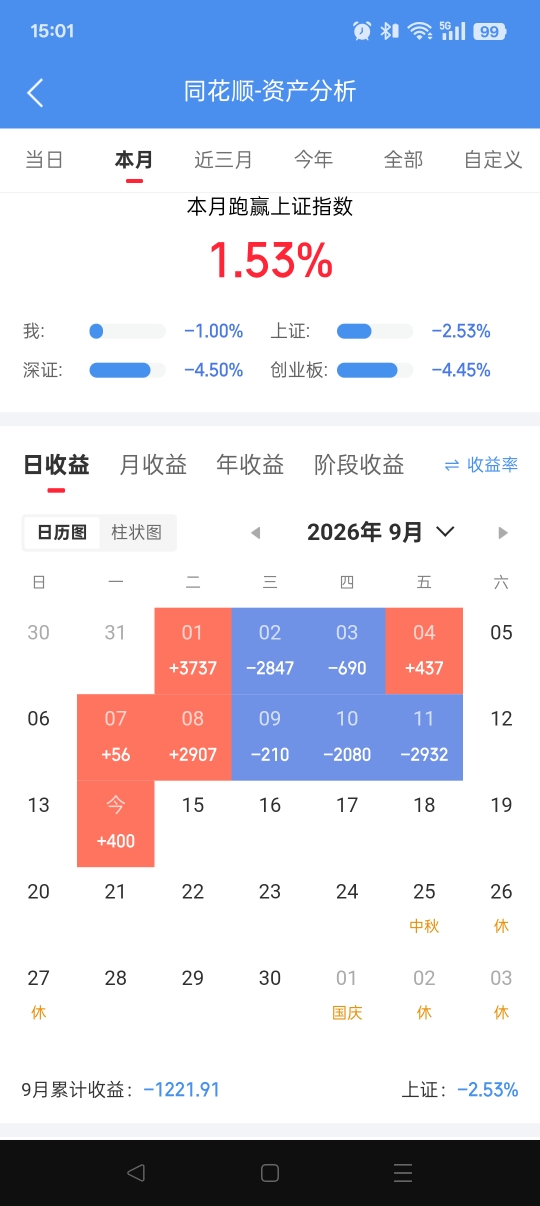This screenshot has width=540, height=1206.
Task: Choose the 自定义 tab
Action: tap(493, 160)
